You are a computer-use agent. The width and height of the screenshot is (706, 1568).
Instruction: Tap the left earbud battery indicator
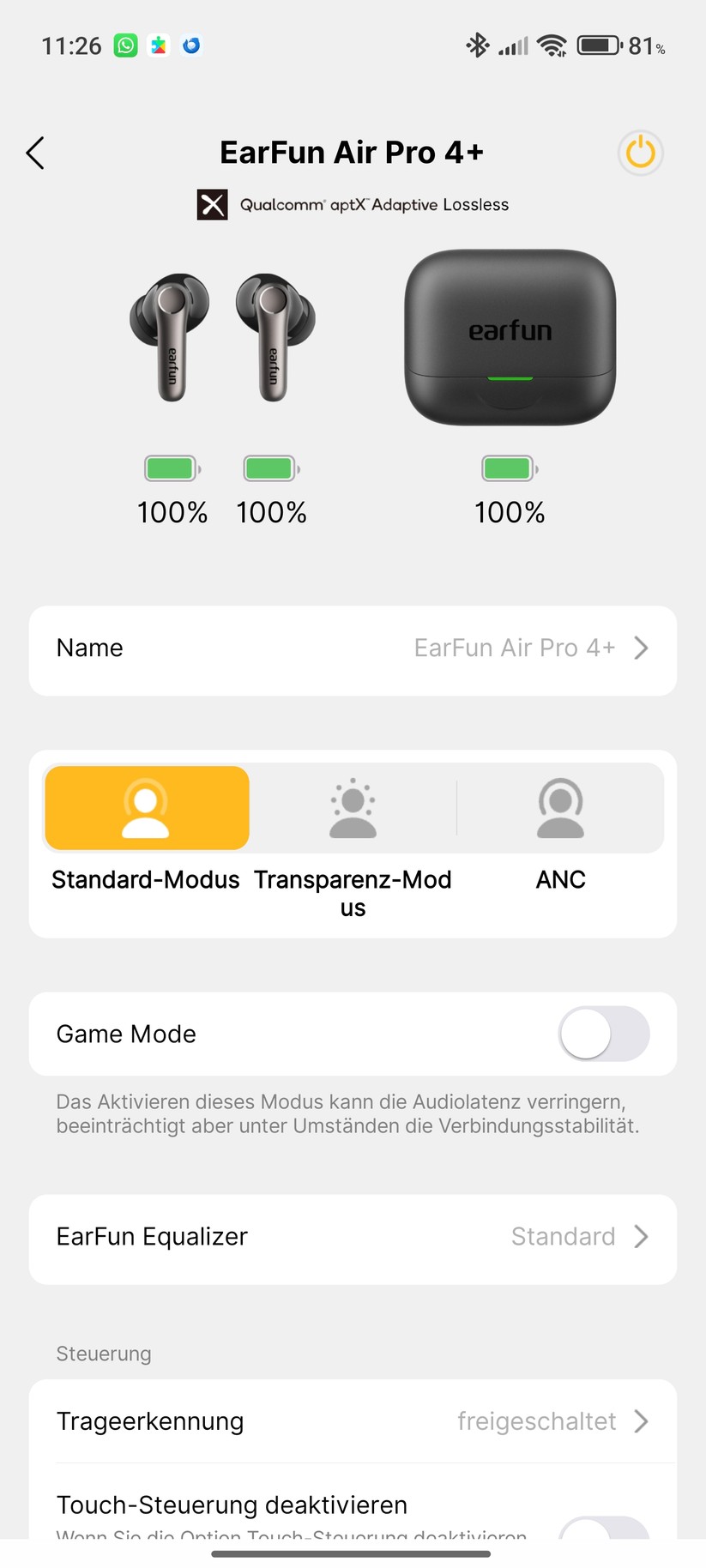172,468
